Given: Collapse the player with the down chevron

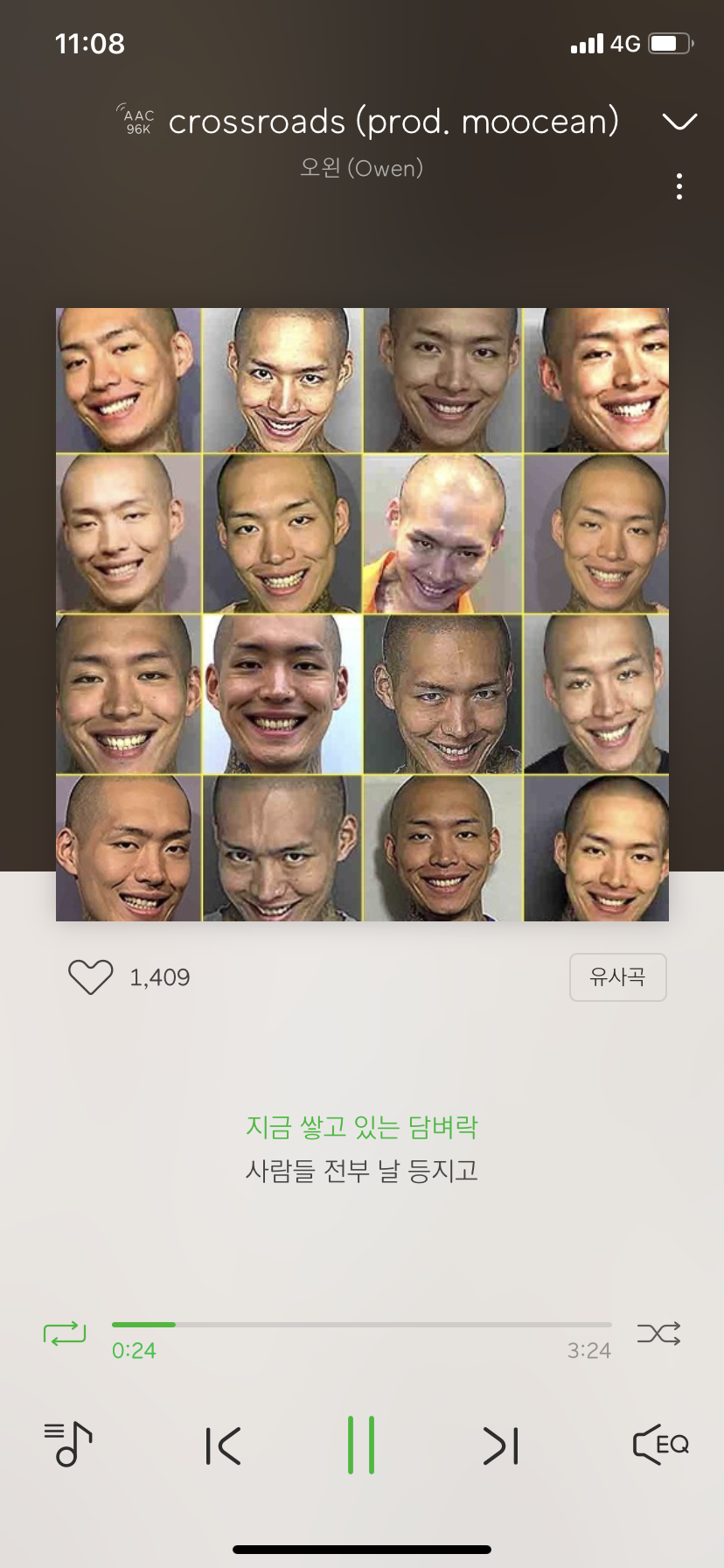Looking at the screenshot, I should click(679, 121).
